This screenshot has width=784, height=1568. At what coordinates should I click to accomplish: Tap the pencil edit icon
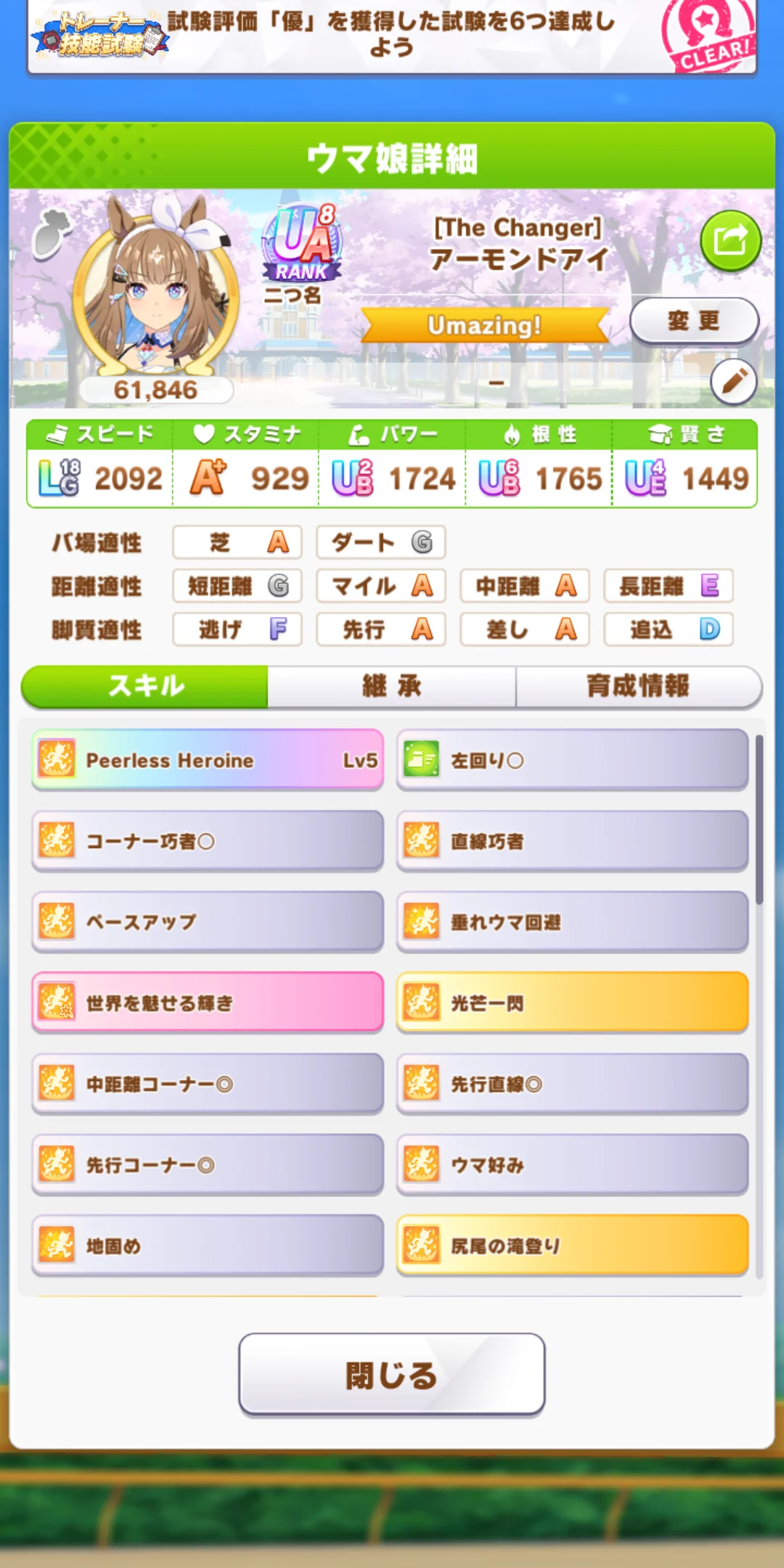click(733, 381)
